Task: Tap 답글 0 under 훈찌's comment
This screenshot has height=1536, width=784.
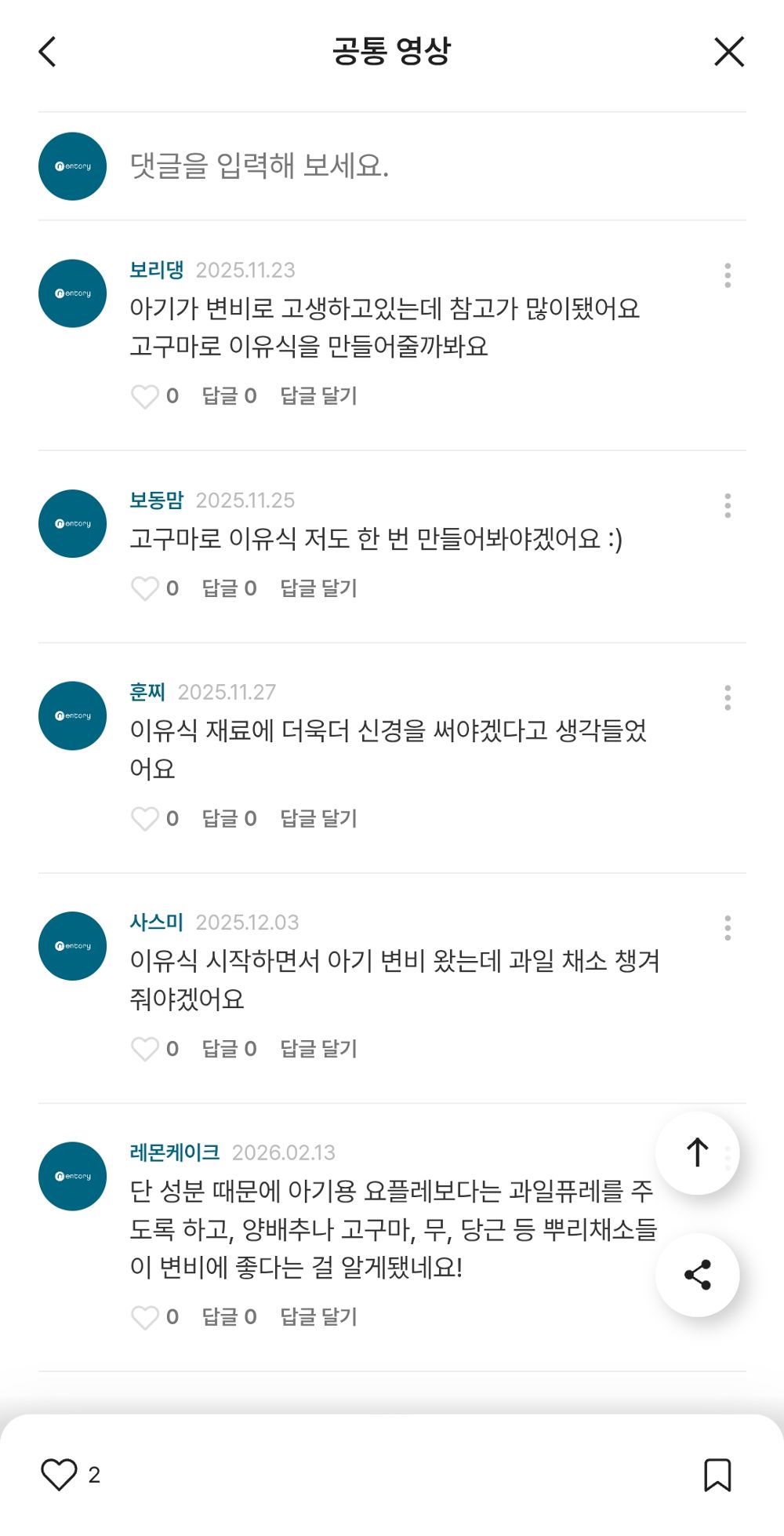Action: 227,819
